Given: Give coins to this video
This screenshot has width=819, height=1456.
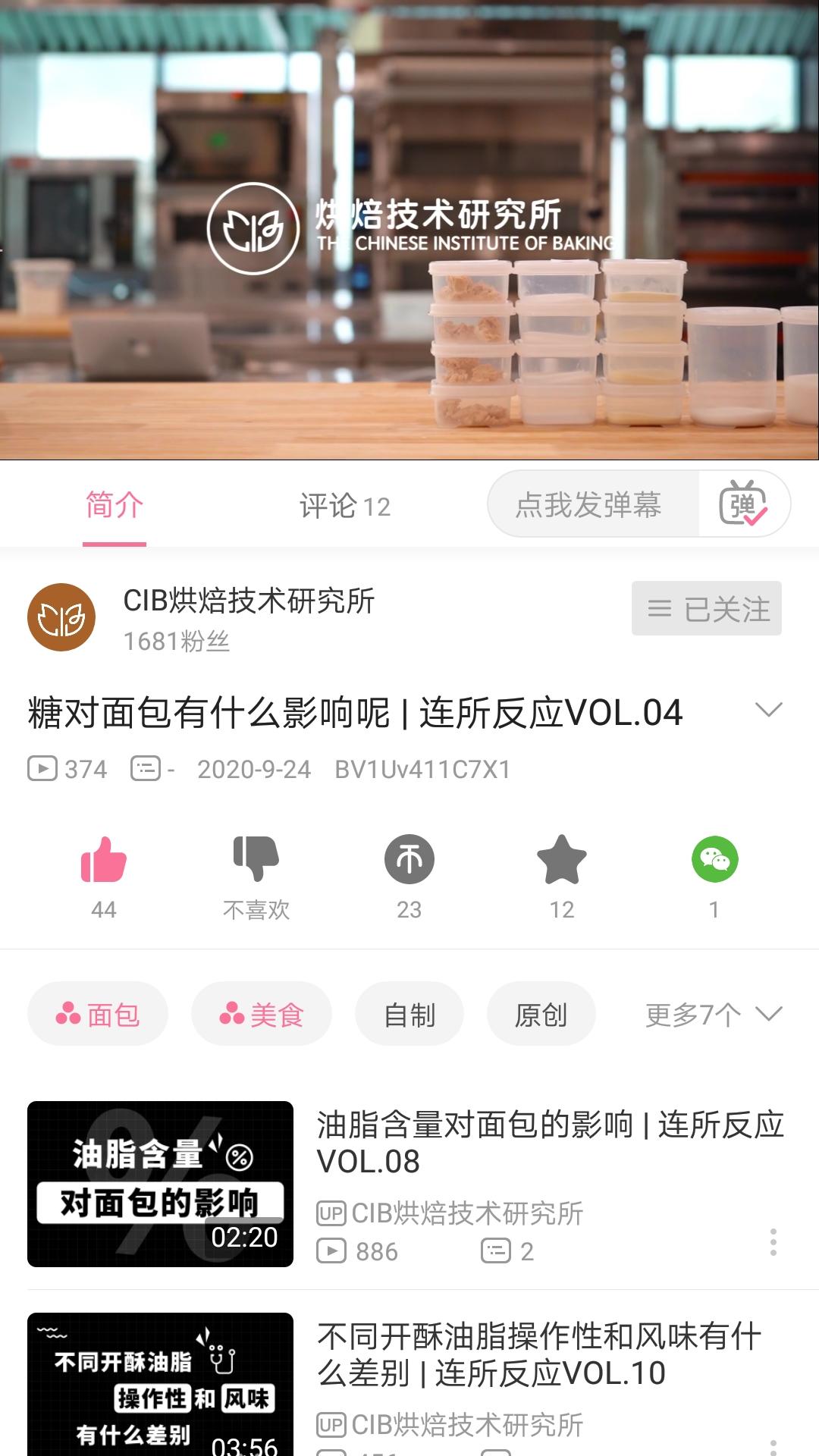Looking at the screenshot, I should pos(409,860).
